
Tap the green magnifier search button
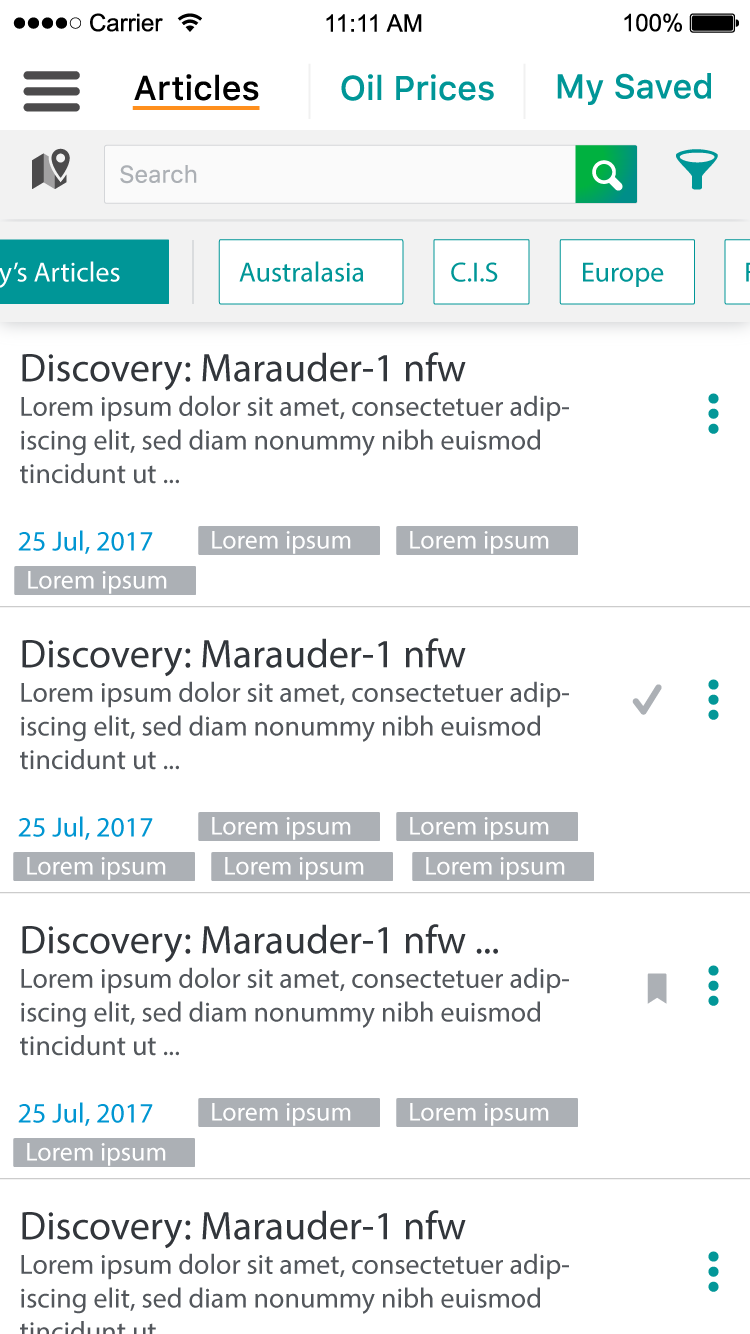point(606,174)
